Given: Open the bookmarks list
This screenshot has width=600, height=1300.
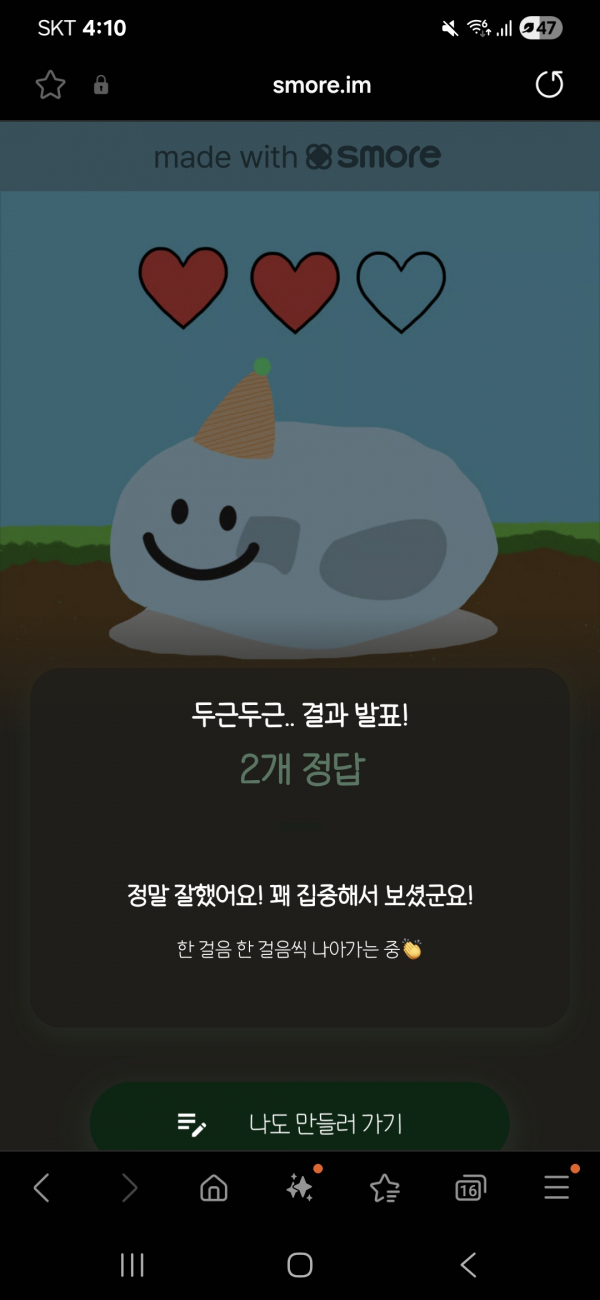Looking at the screenshot, I should click(384, 1187).
